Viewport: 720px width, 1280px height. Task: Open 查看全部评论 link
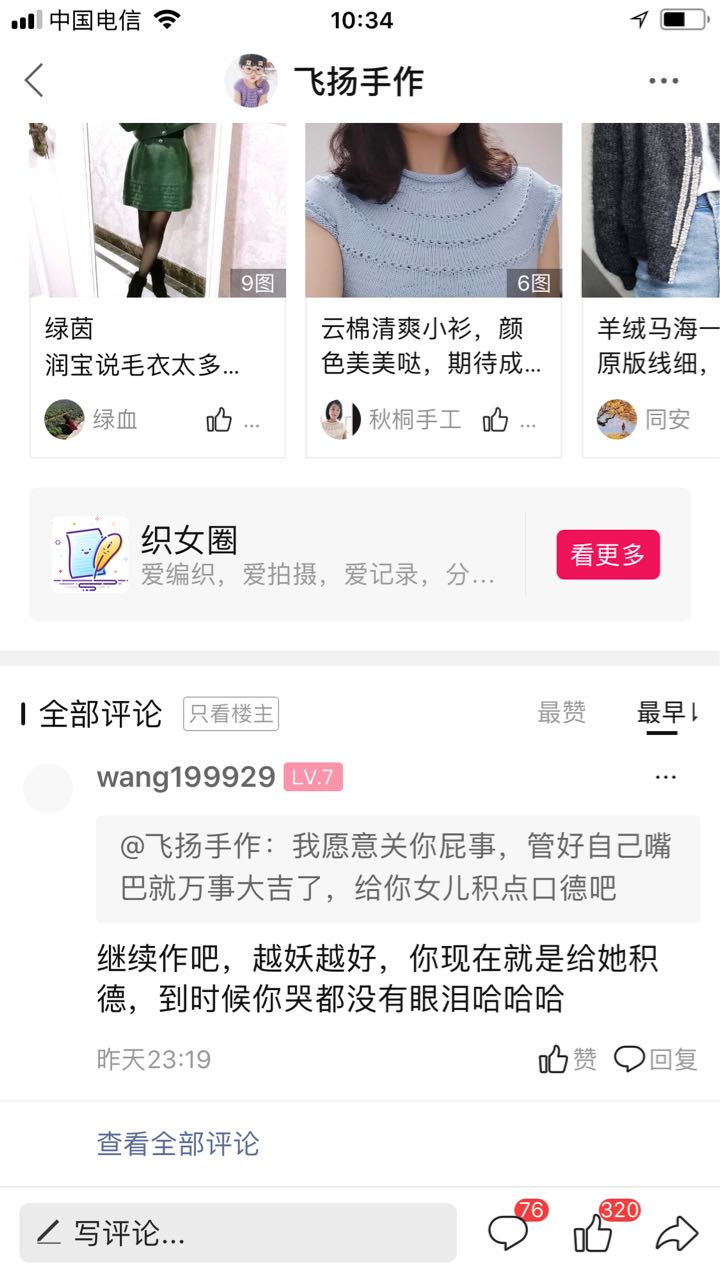coord(178,1143)
